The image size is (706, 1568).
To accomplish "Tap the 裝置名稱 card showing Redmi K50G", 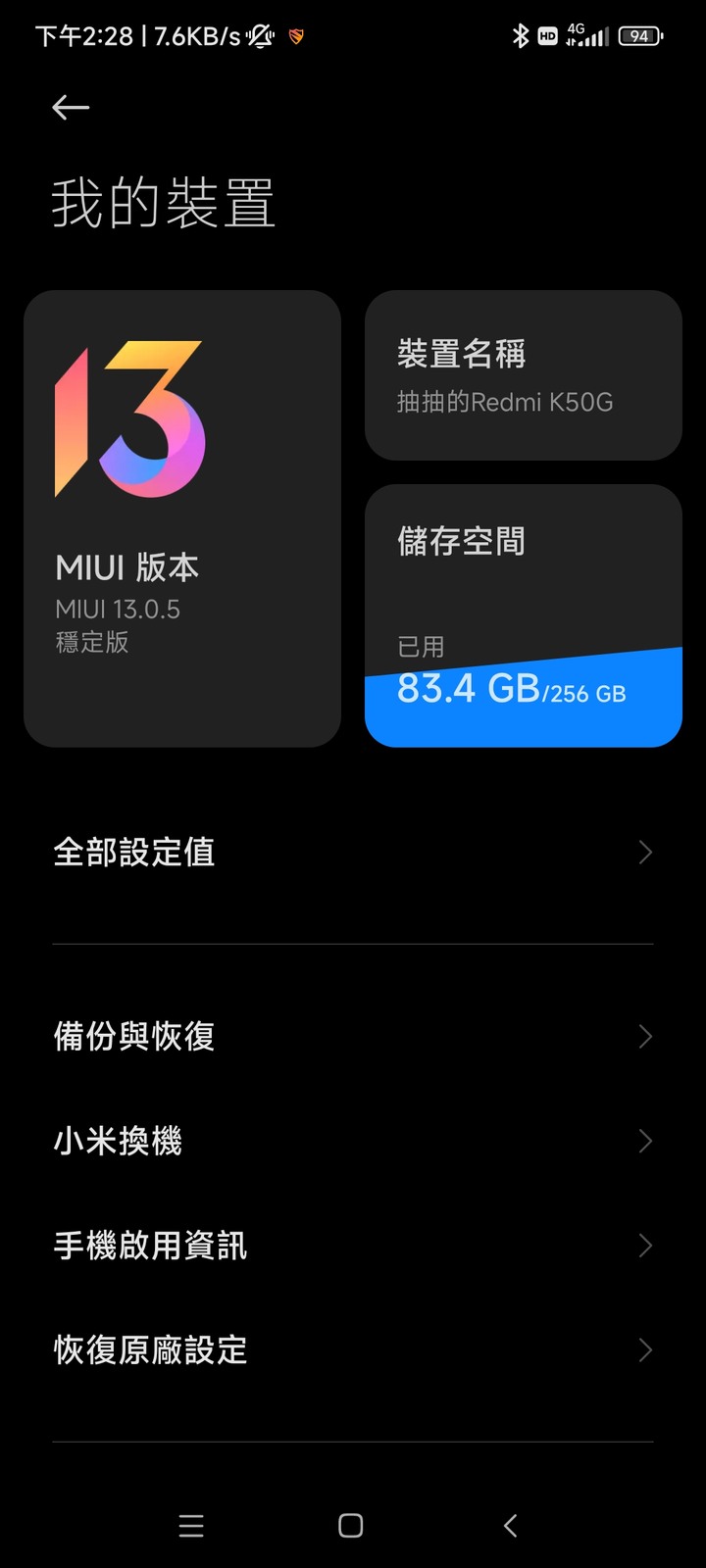I will pyautogui.click(x=523, y=375).
